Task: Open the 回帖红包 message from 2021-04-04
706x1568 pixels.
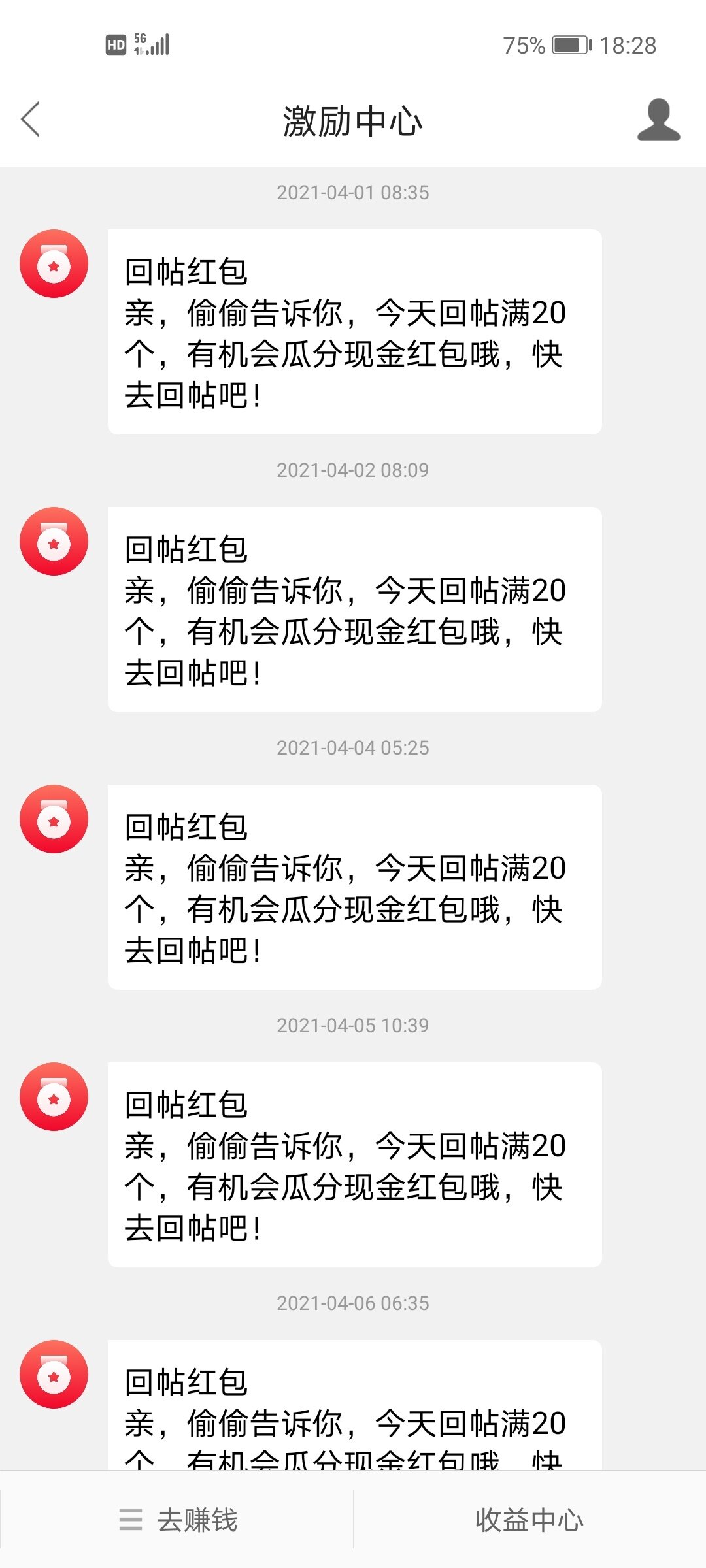Action: (354, 887)
